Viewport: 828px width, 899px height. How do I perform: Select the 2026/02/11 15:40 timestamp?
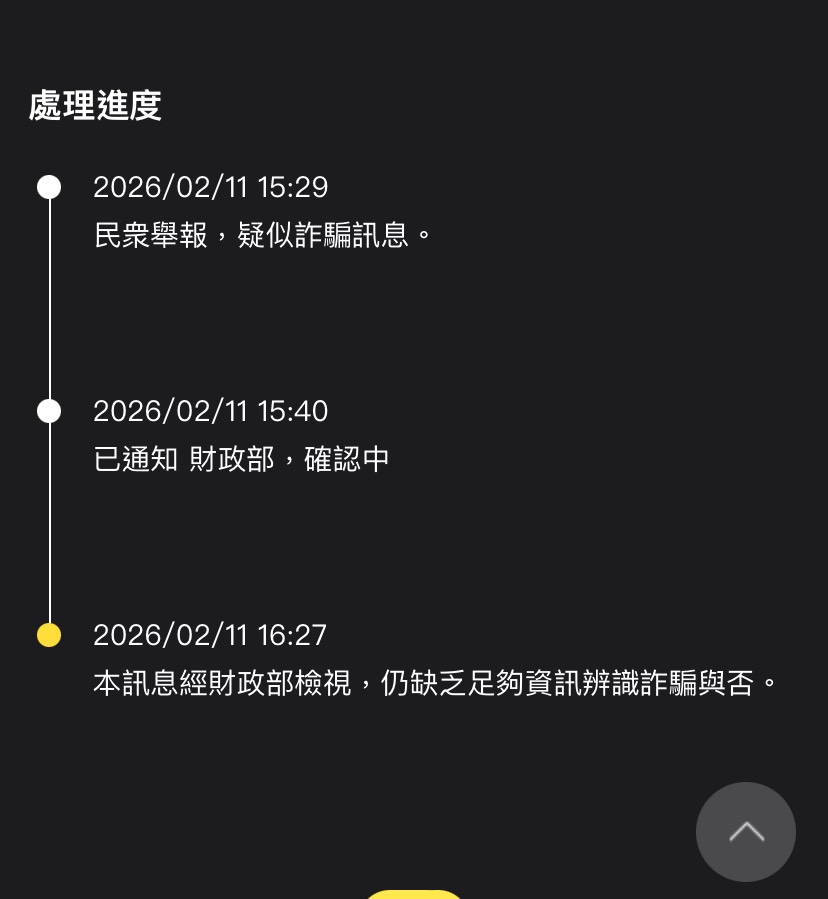(210, 411)
